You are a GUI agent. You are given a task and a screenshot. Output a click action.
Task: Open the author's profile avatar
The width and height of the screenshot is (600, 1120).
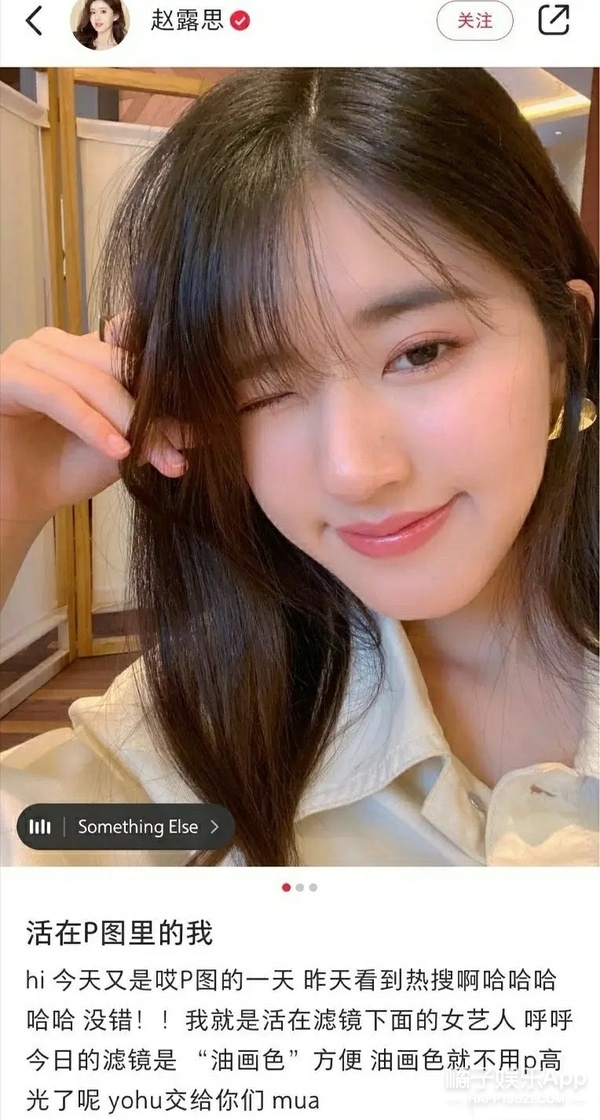[x=100, y=23]
